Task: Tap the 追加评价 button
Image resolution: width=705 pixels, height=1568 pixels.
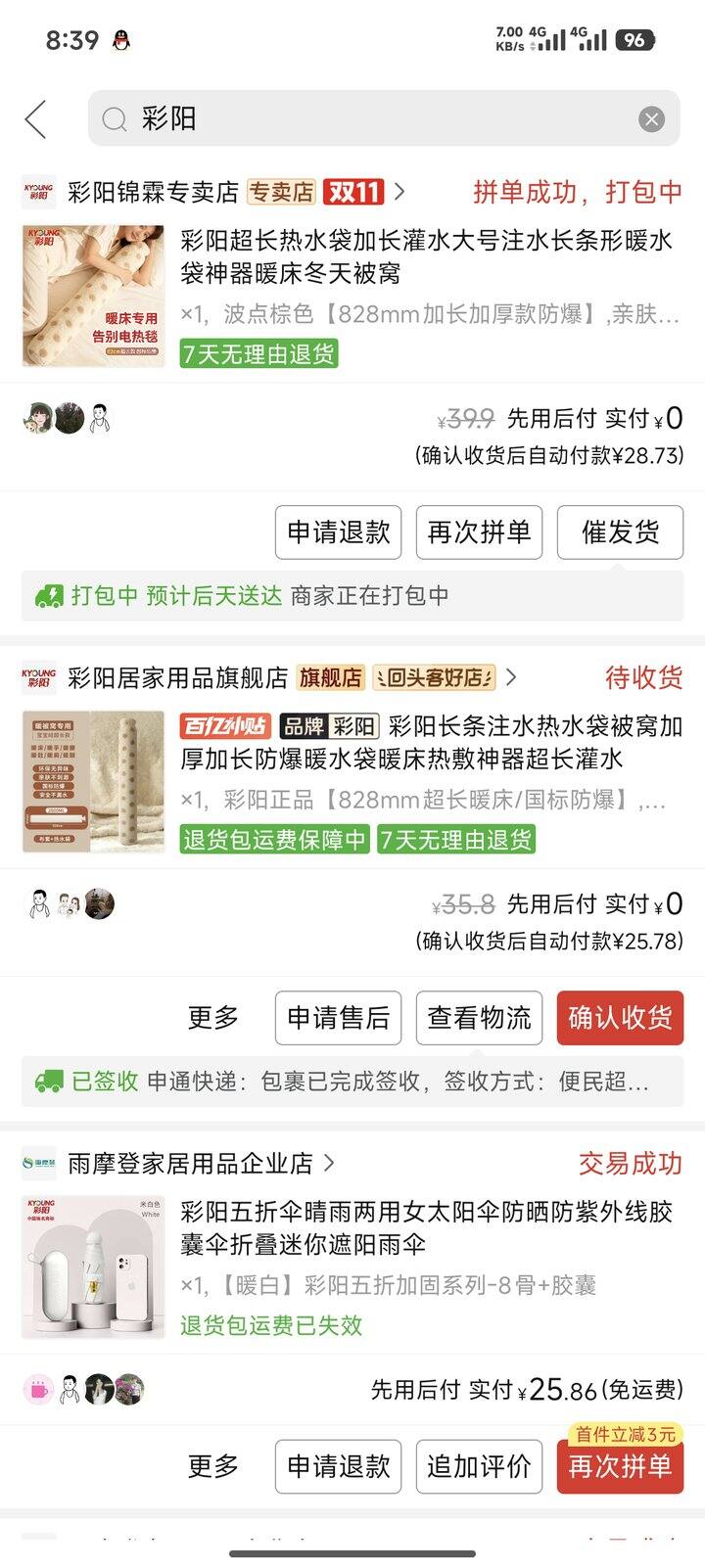Action: [x=479, y=1465]
